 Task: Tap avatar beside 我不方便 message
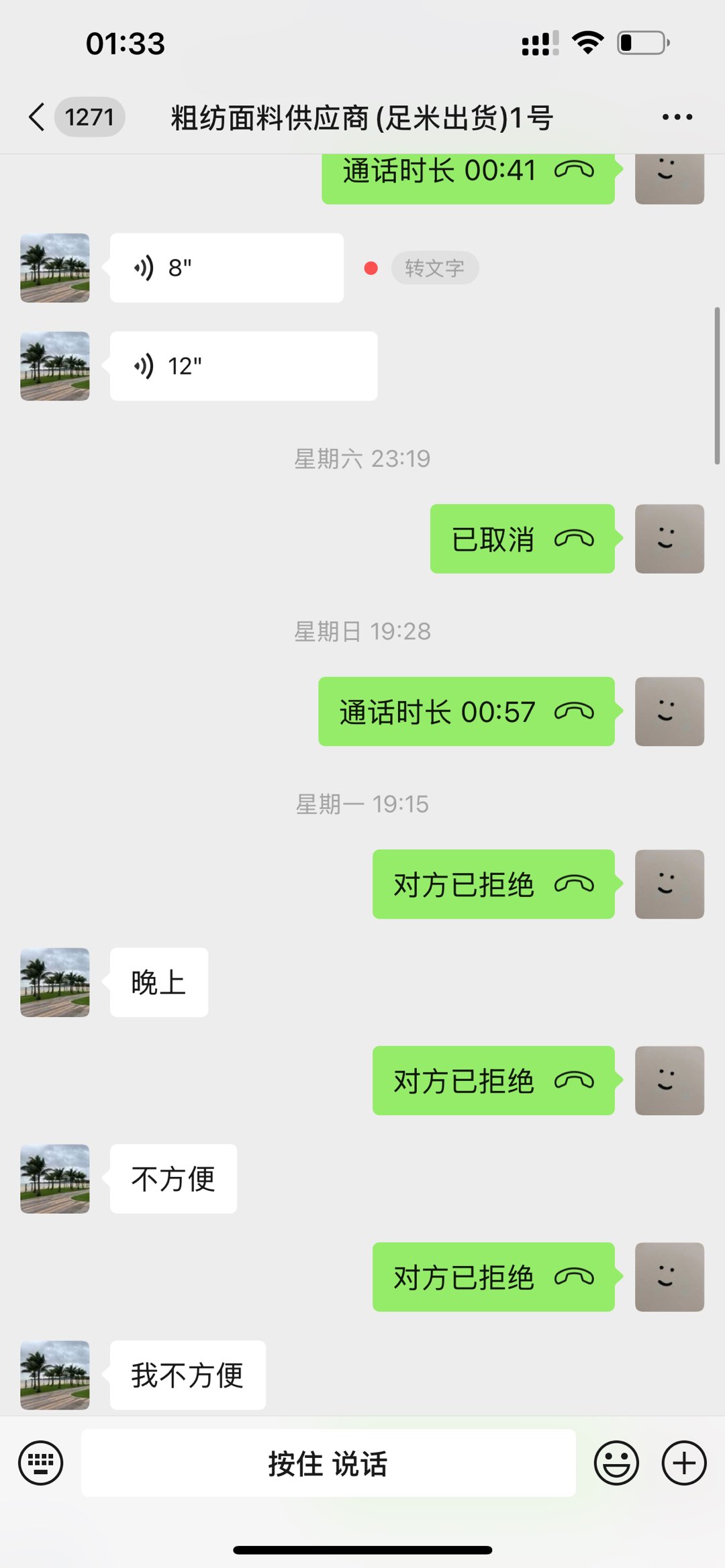[x=54, y=1374]
